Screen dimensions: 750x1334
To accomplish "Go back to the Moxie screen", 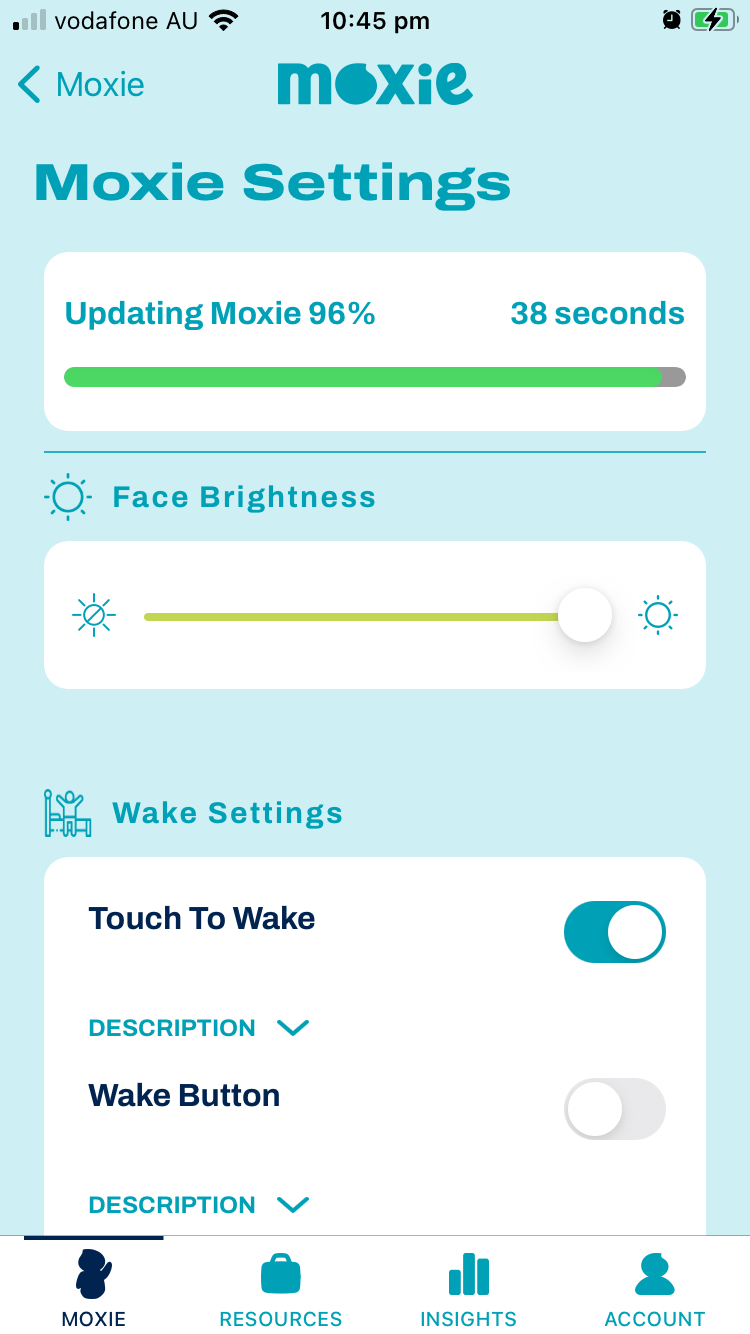I will click(82, 85).
